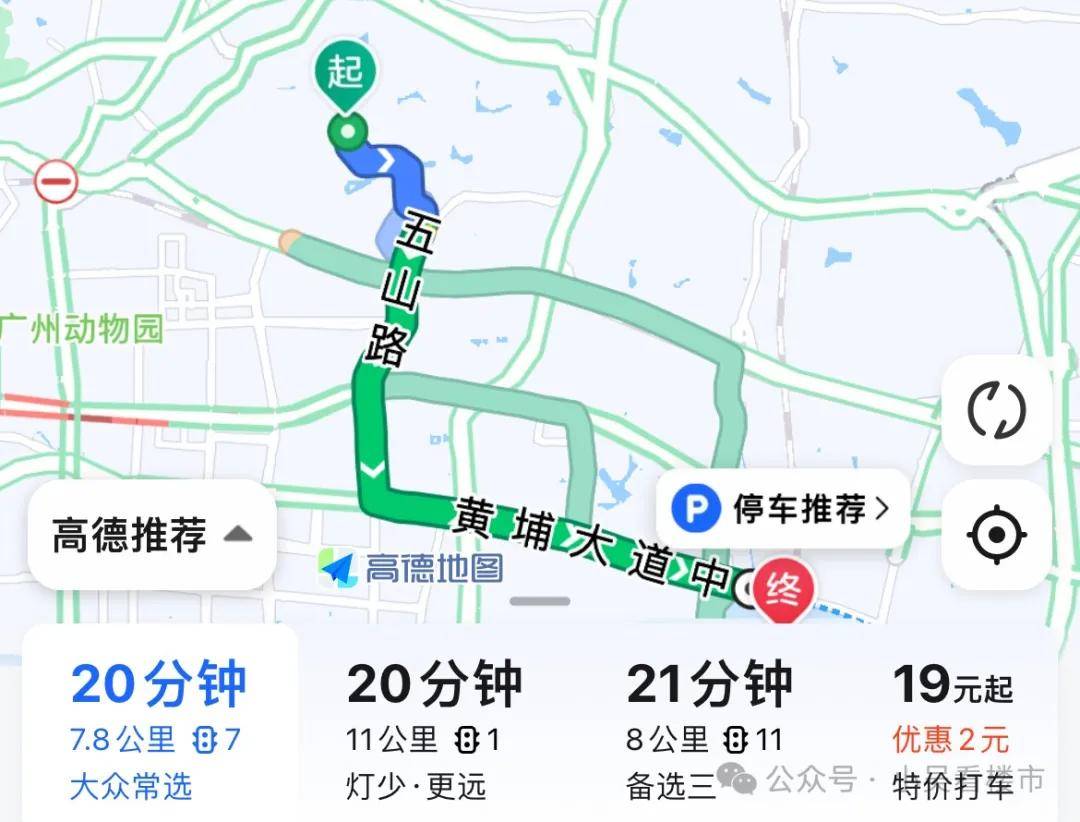Expand the 高德推荐 route preference dropdown

click(x=152, y=535)
